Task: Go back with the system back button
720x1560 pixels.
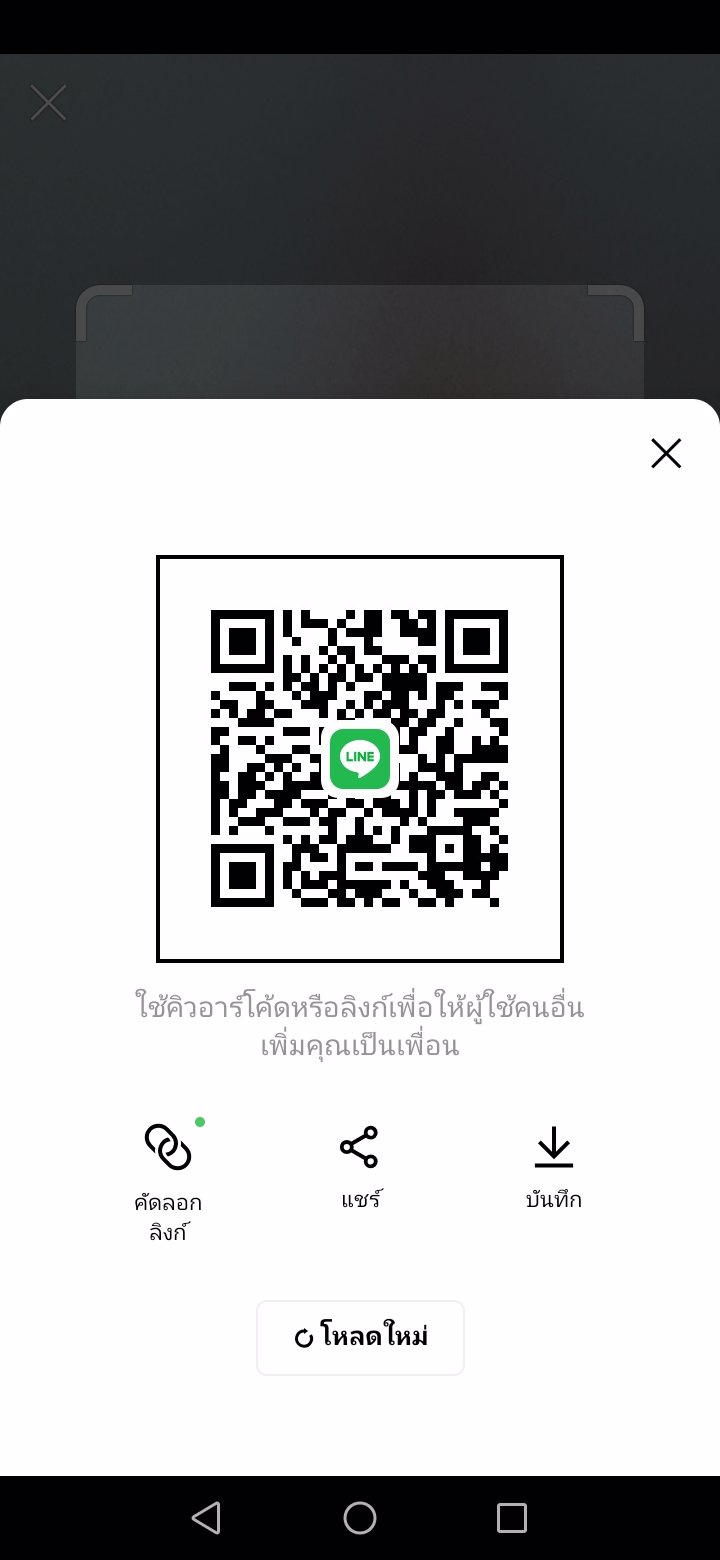Action: (x=206, y=1518)
